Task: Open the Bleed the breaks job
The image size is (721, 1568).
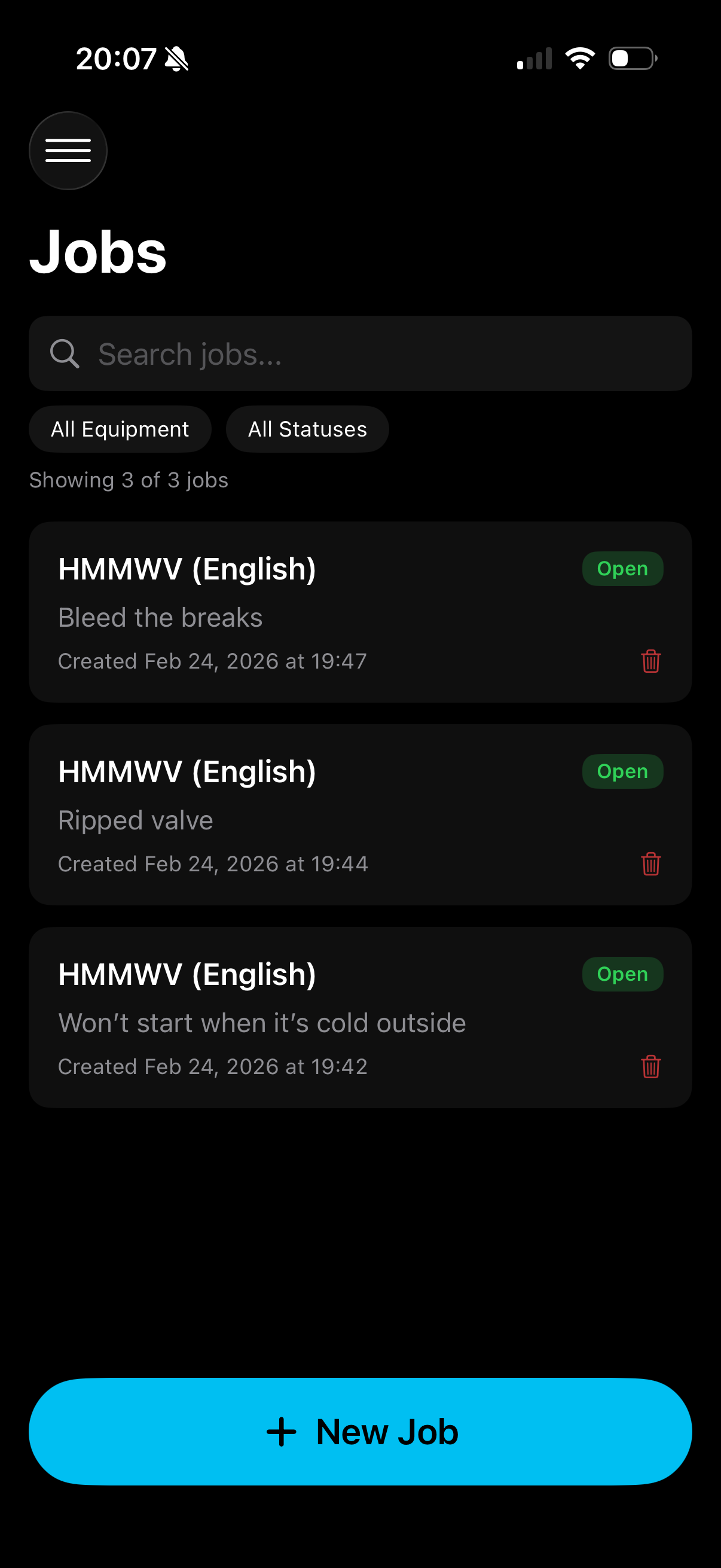Action: (x=360, y=612)
